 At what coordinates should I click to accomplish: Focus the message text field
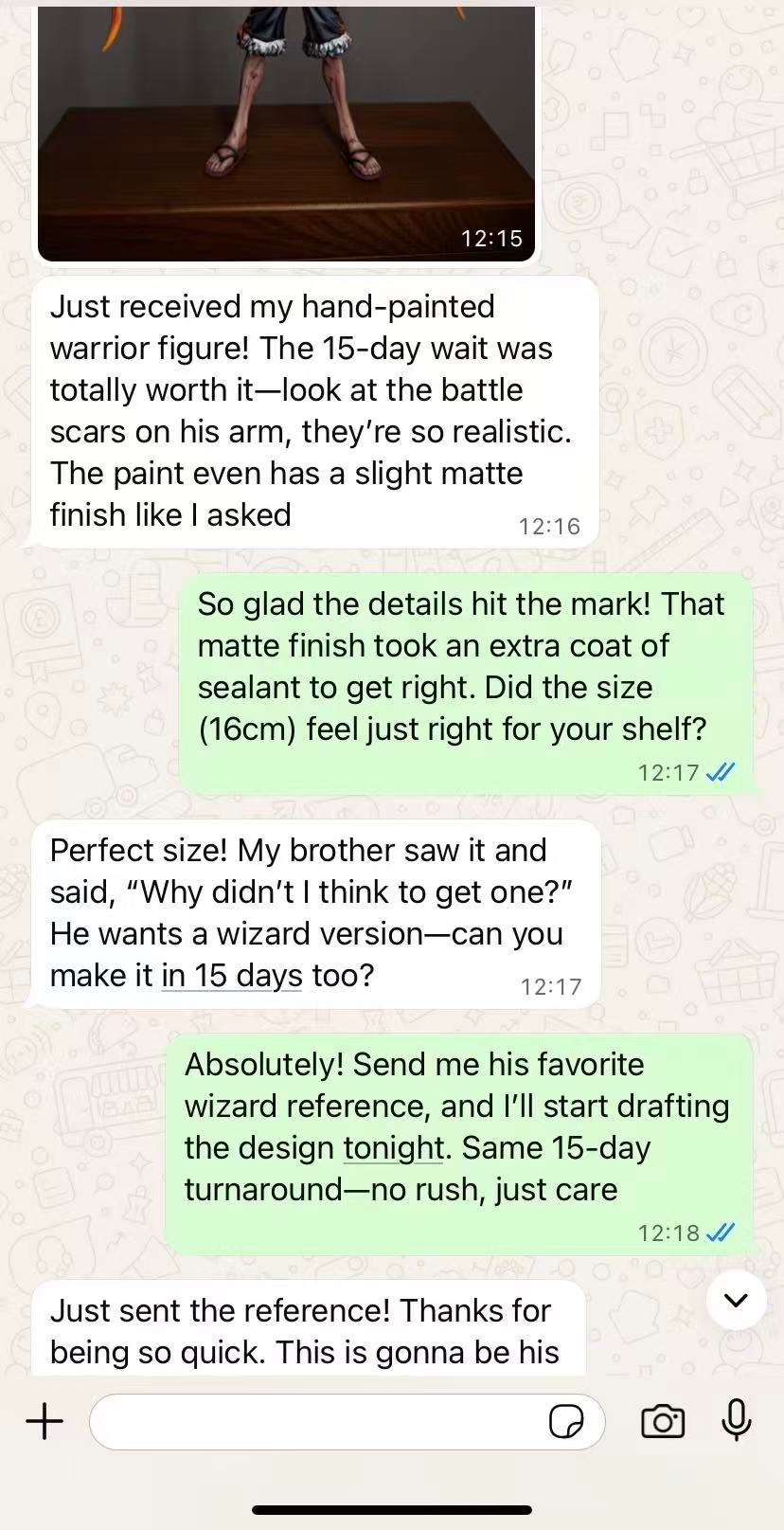pos(317,1421)
